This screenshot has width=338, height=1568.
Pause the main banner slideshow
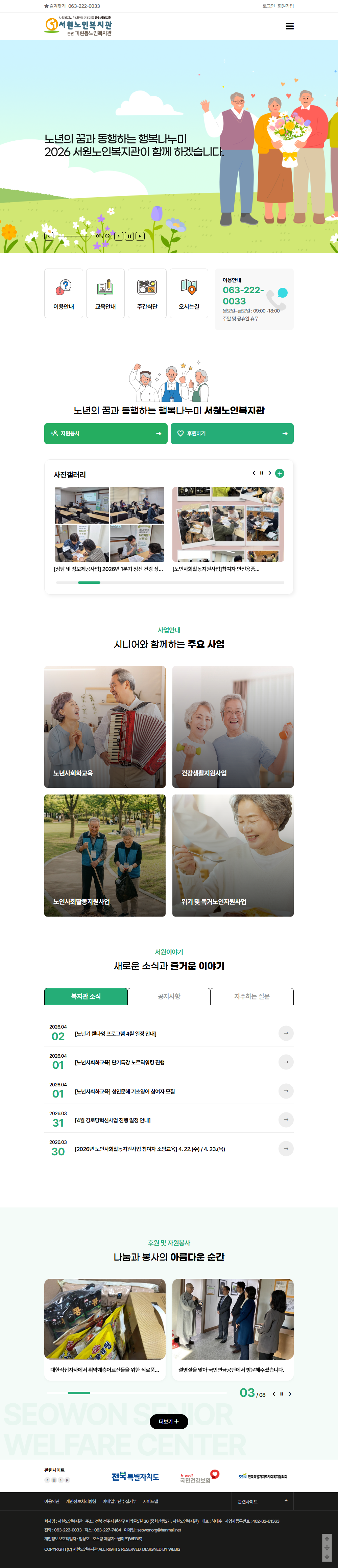pos(129,236)
